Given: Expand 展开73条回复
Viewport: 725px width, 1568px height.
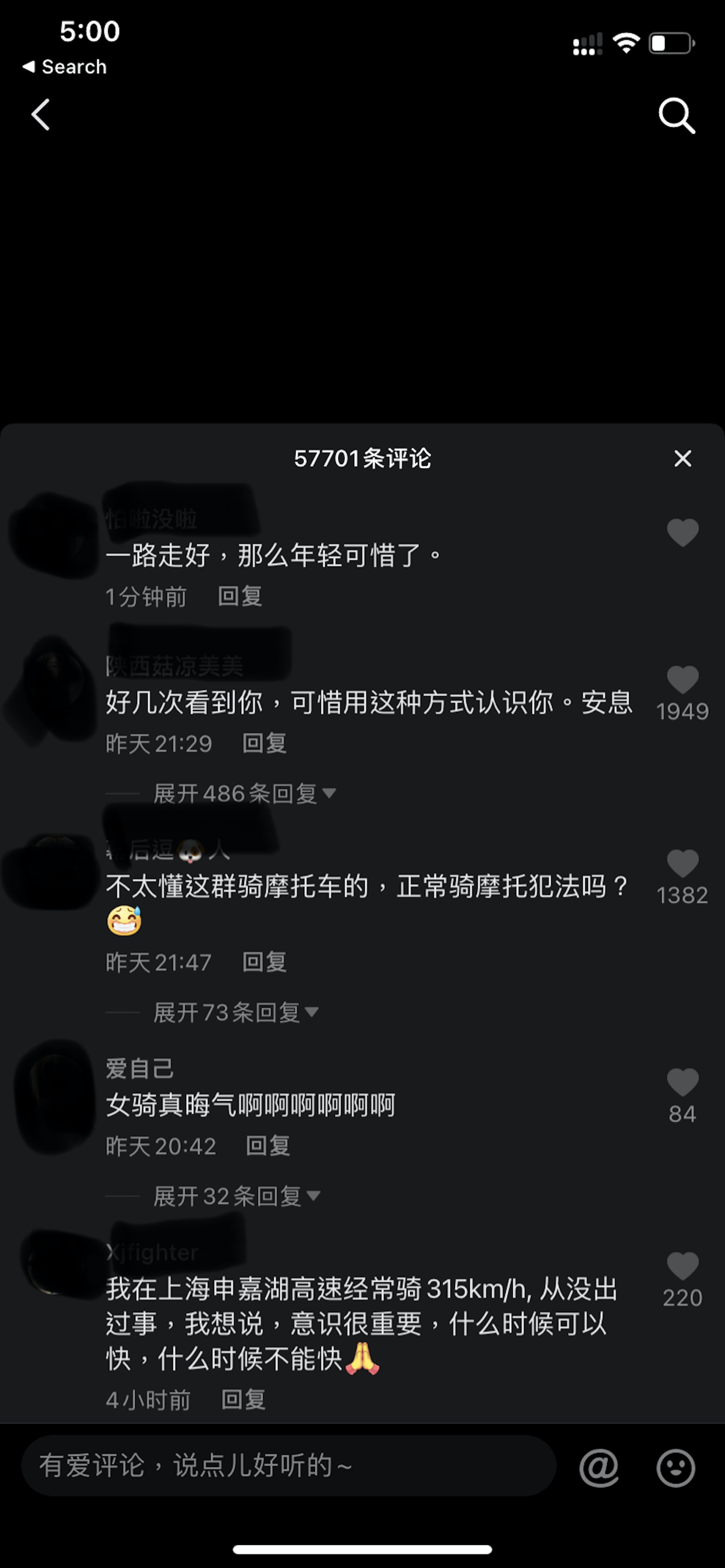Looking at the screenshot, I should point(235,1012).
